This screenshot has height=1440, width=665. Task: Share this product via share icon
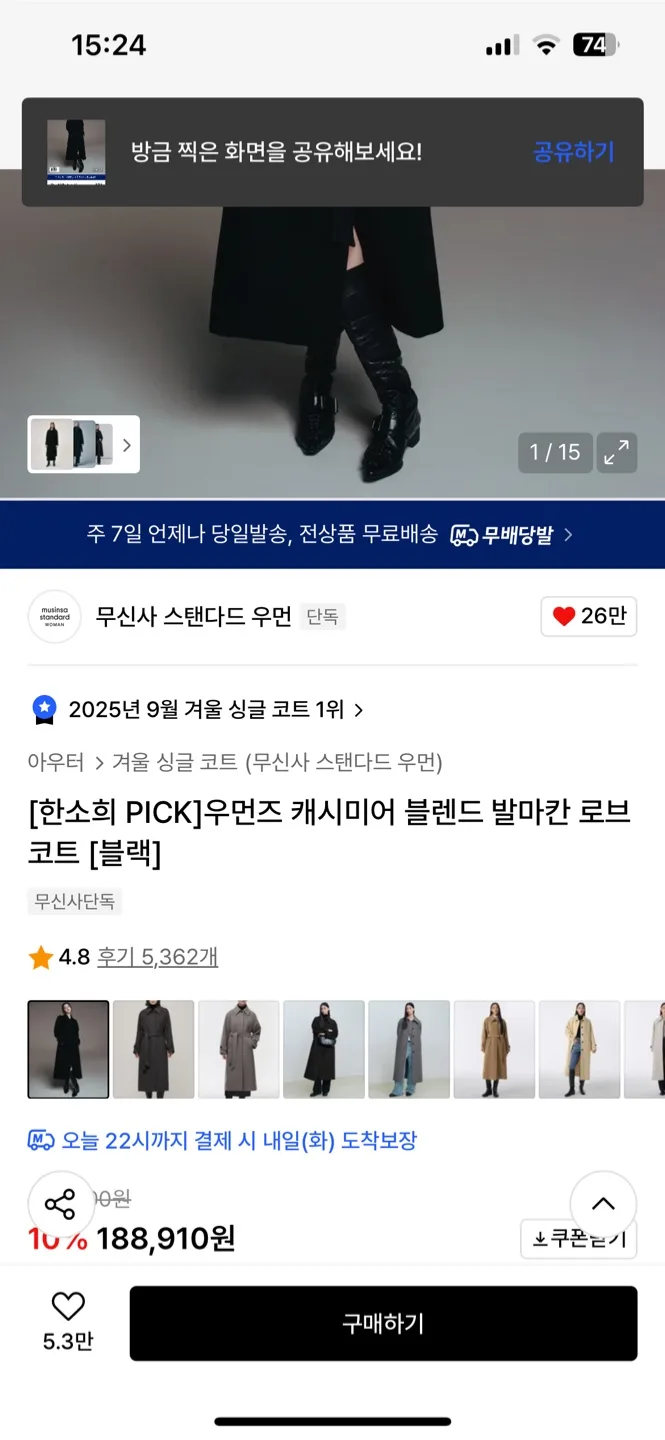coord(61,1204)
